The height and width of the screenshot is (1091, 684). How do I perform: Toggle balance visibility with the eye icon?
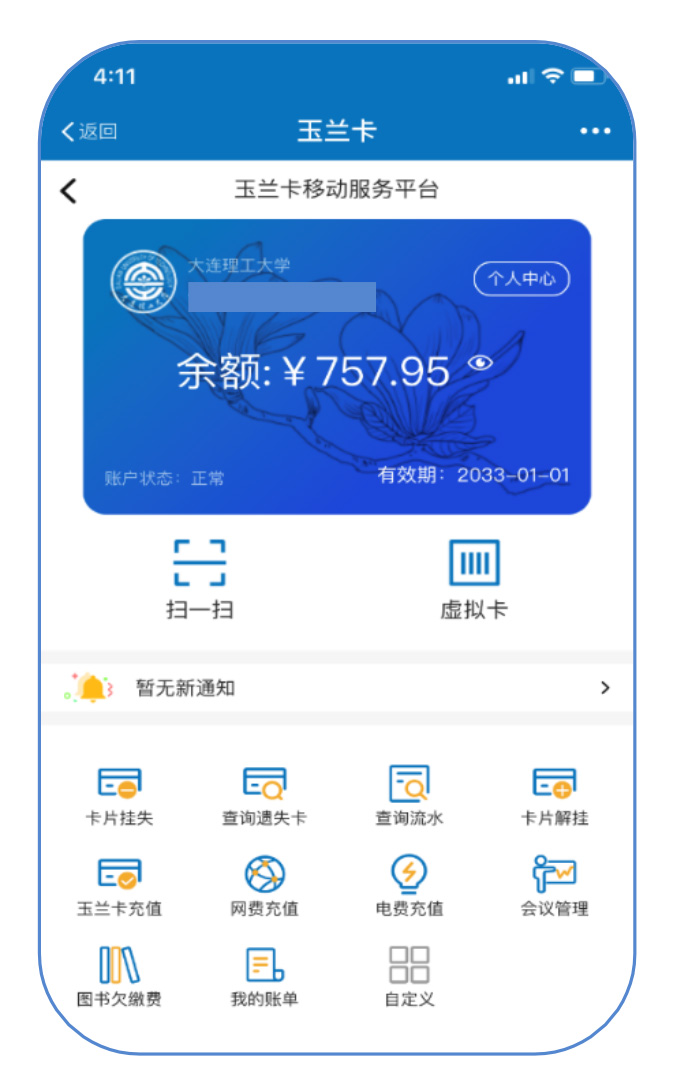481,364
